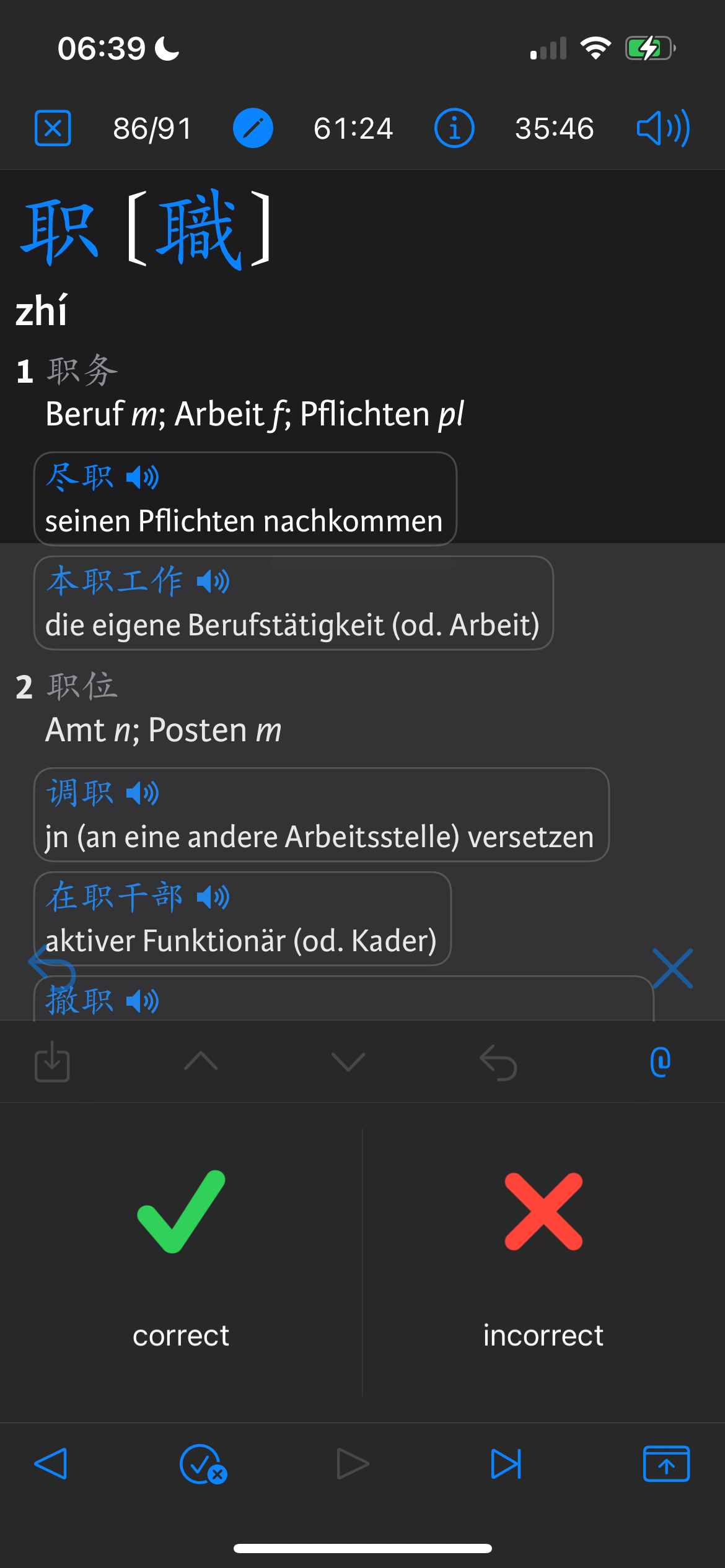The width and height of the screenshot is (725, 1568).
Task: Open the paperclip attachment icon
Action: pos(661,1062)
